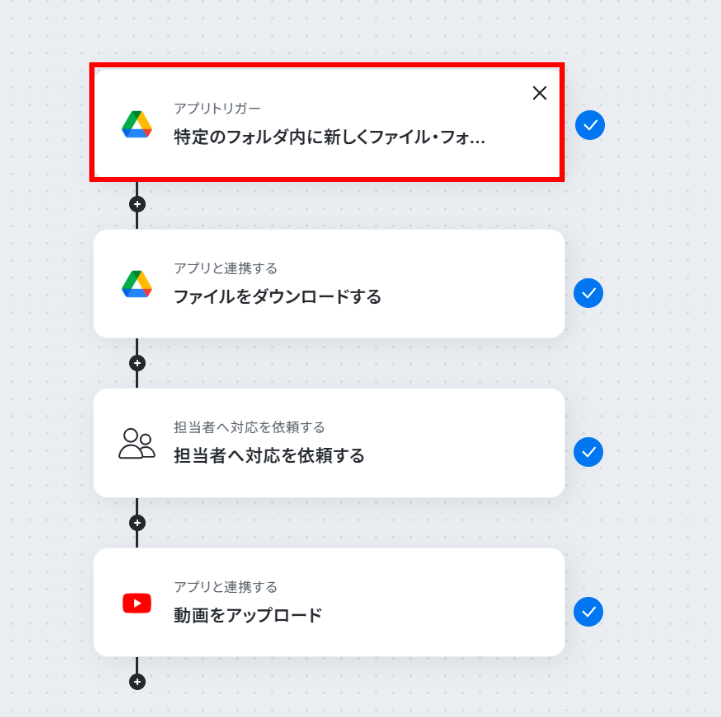Open the 担当者へ対応を依頼する step
721x717 pixels.
coord(328,443)
